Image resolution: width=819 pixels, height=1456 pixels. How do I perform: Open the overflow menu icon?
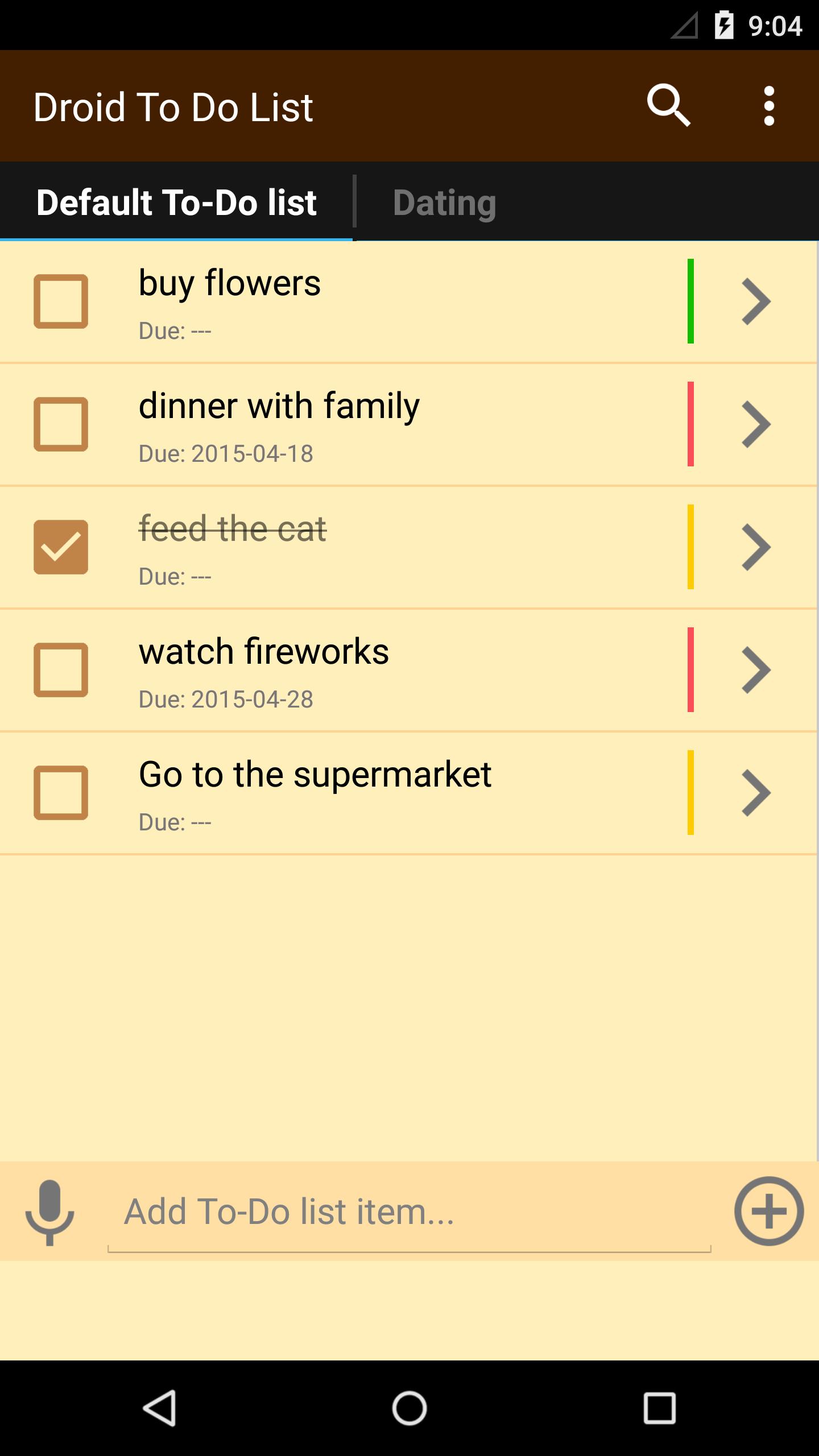[x=770, y=106]
